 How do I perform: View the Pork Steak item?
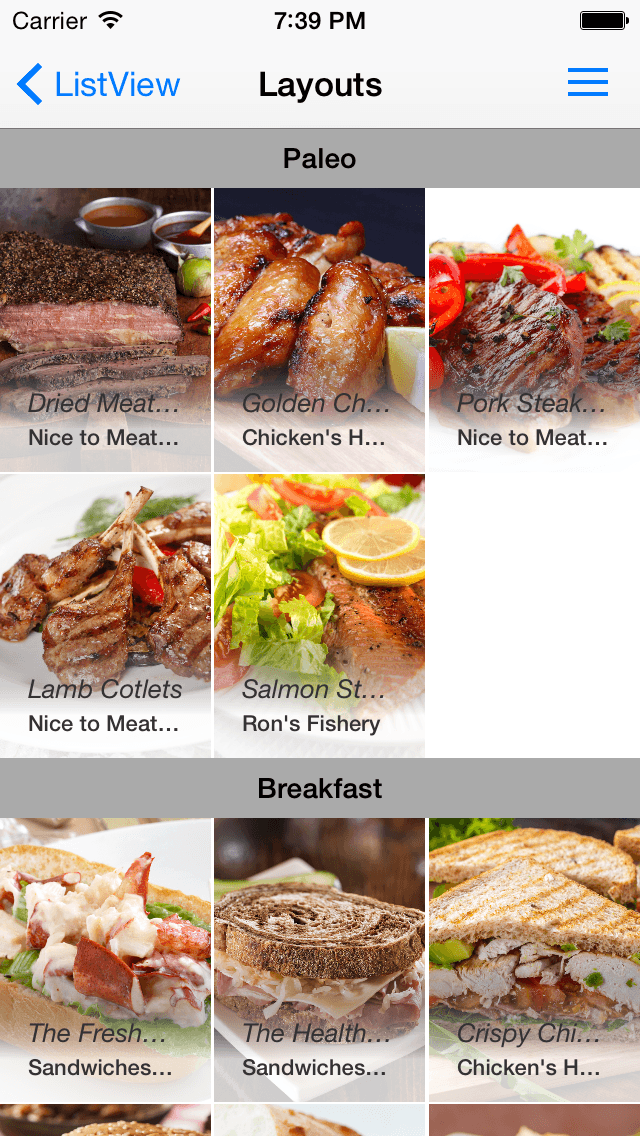(x=534, y=330)
